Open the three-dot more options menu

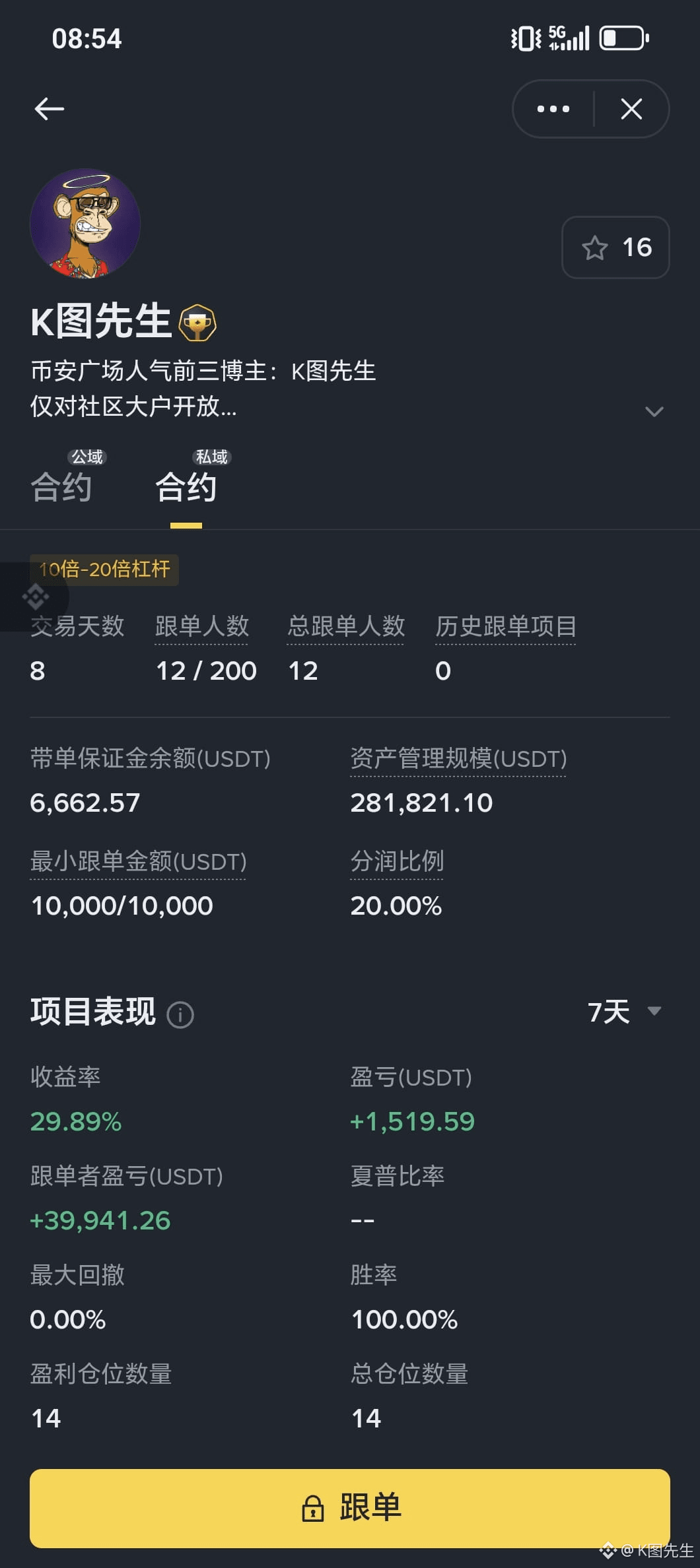tap(552, 109)
